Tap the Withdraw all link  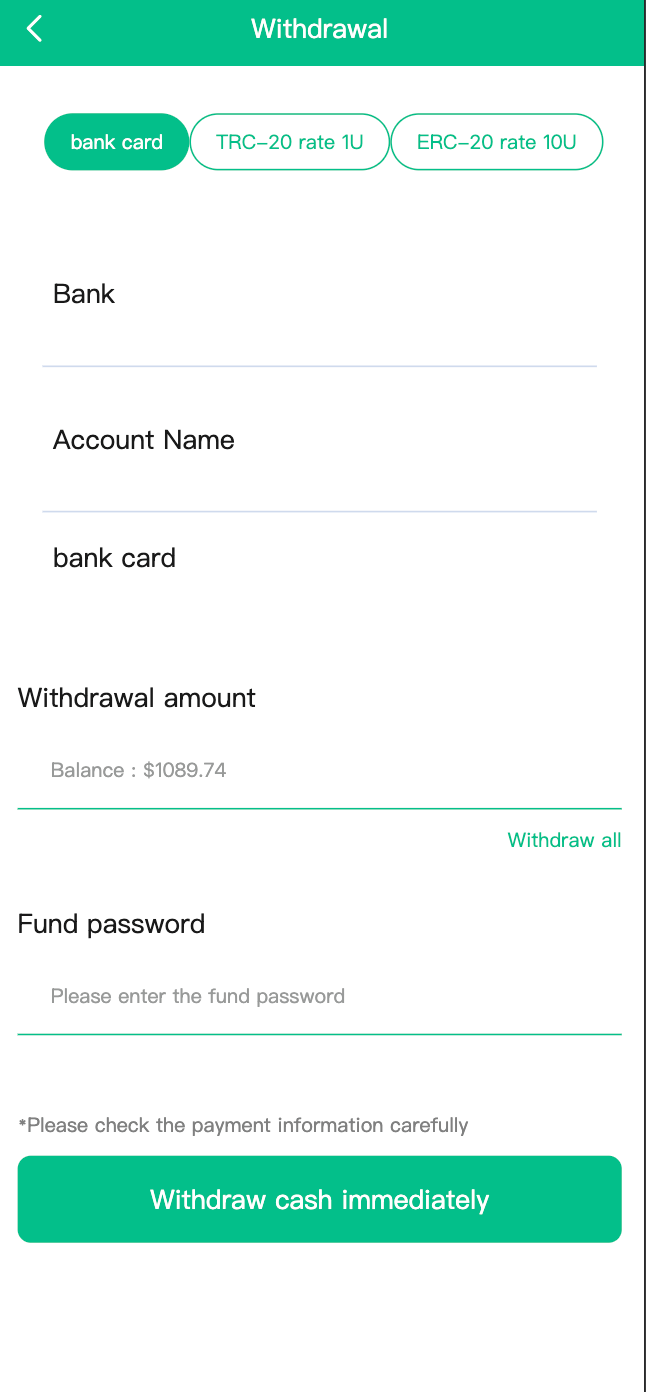(564, 840)
